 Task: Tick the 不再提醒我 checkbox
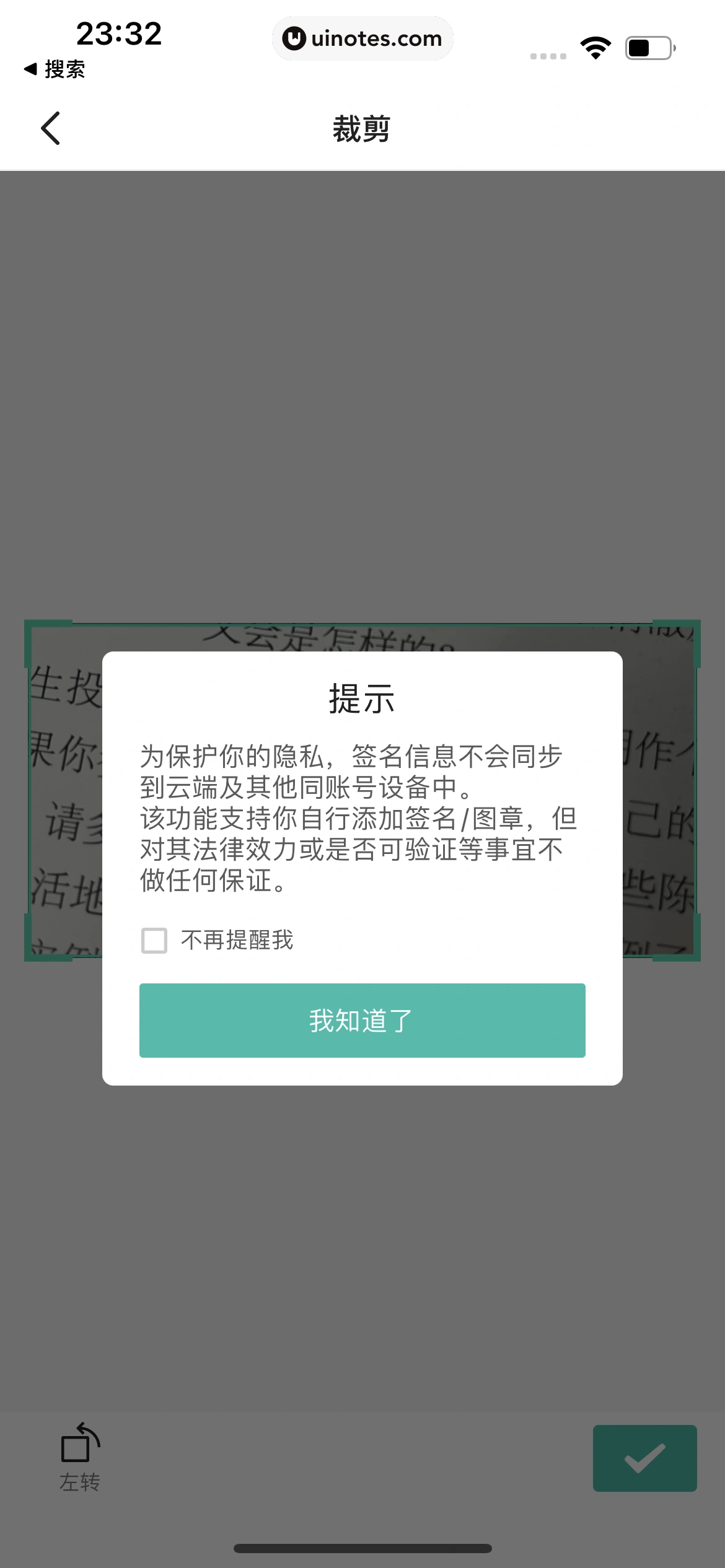pos(154,940)
